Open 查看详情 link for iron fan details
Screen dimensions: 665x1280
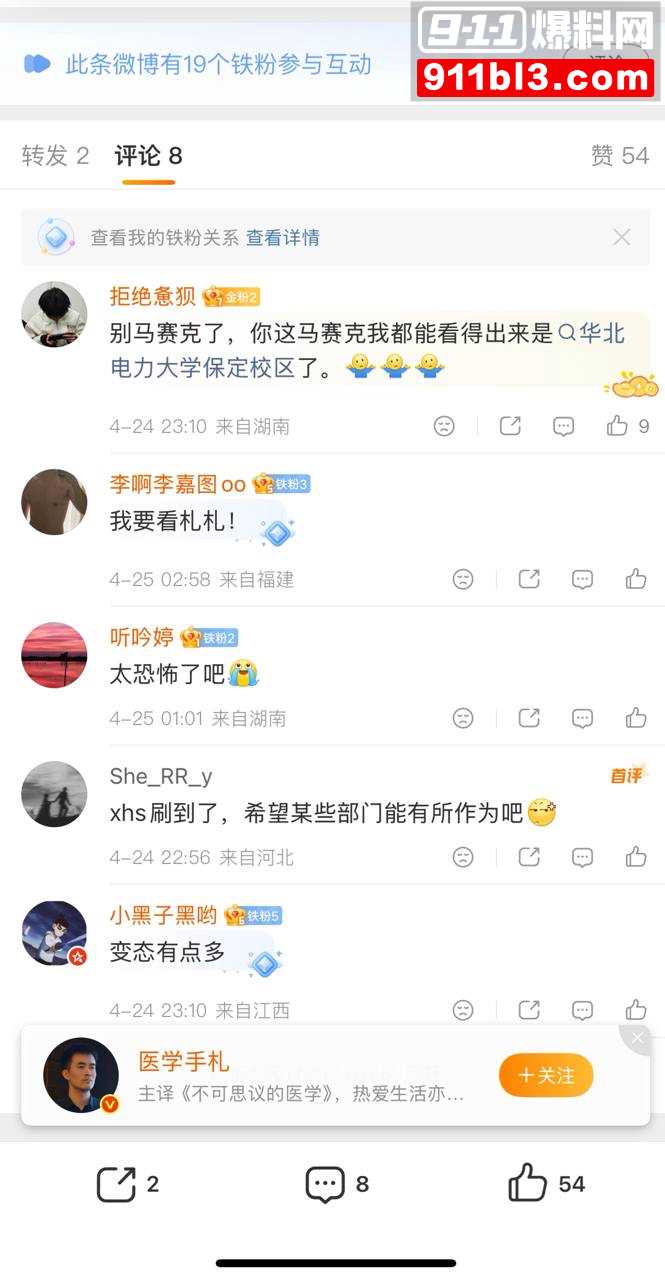(283, 238)
